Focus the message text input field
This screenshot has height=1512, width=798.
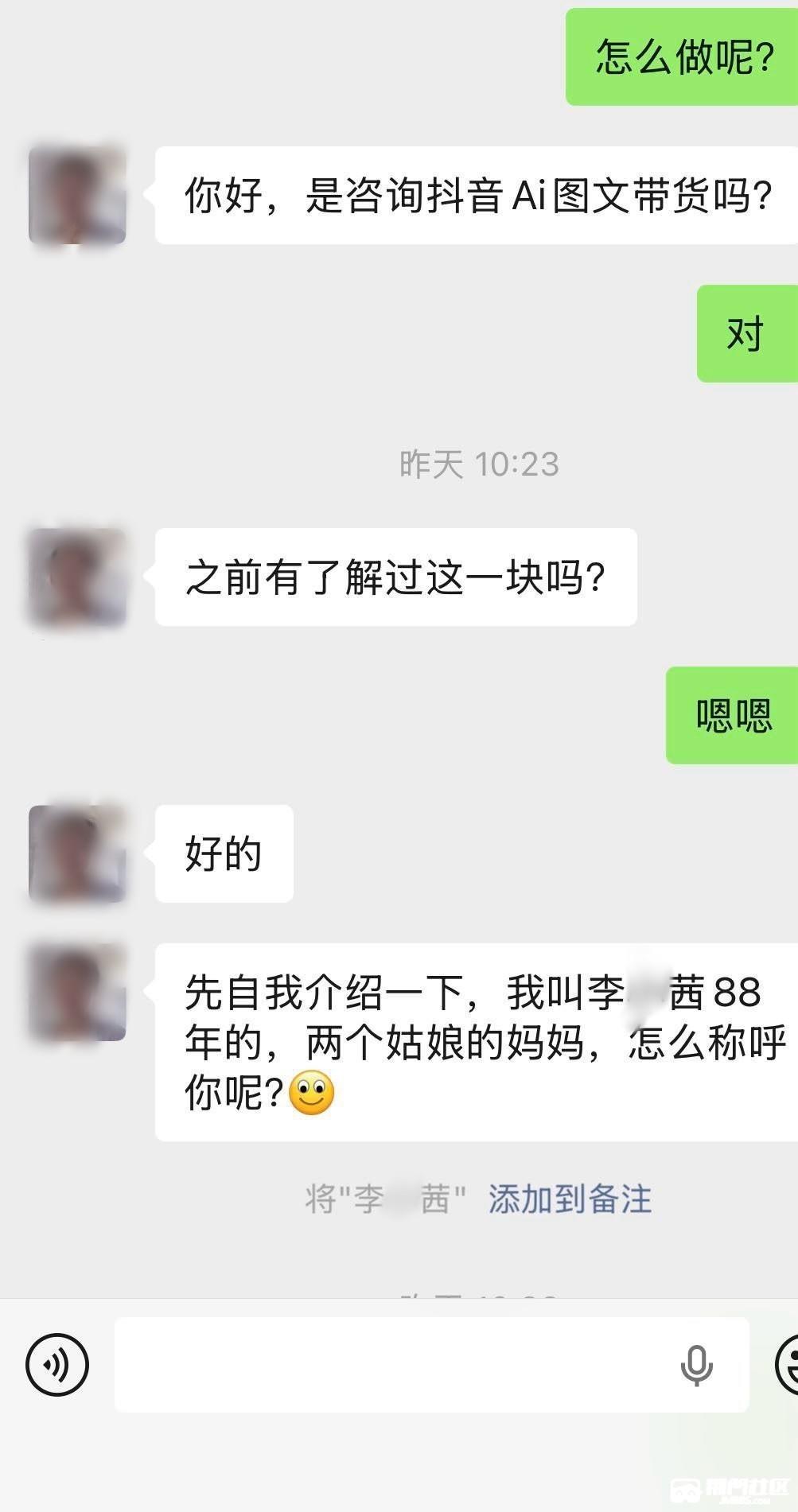[390, 1365]
